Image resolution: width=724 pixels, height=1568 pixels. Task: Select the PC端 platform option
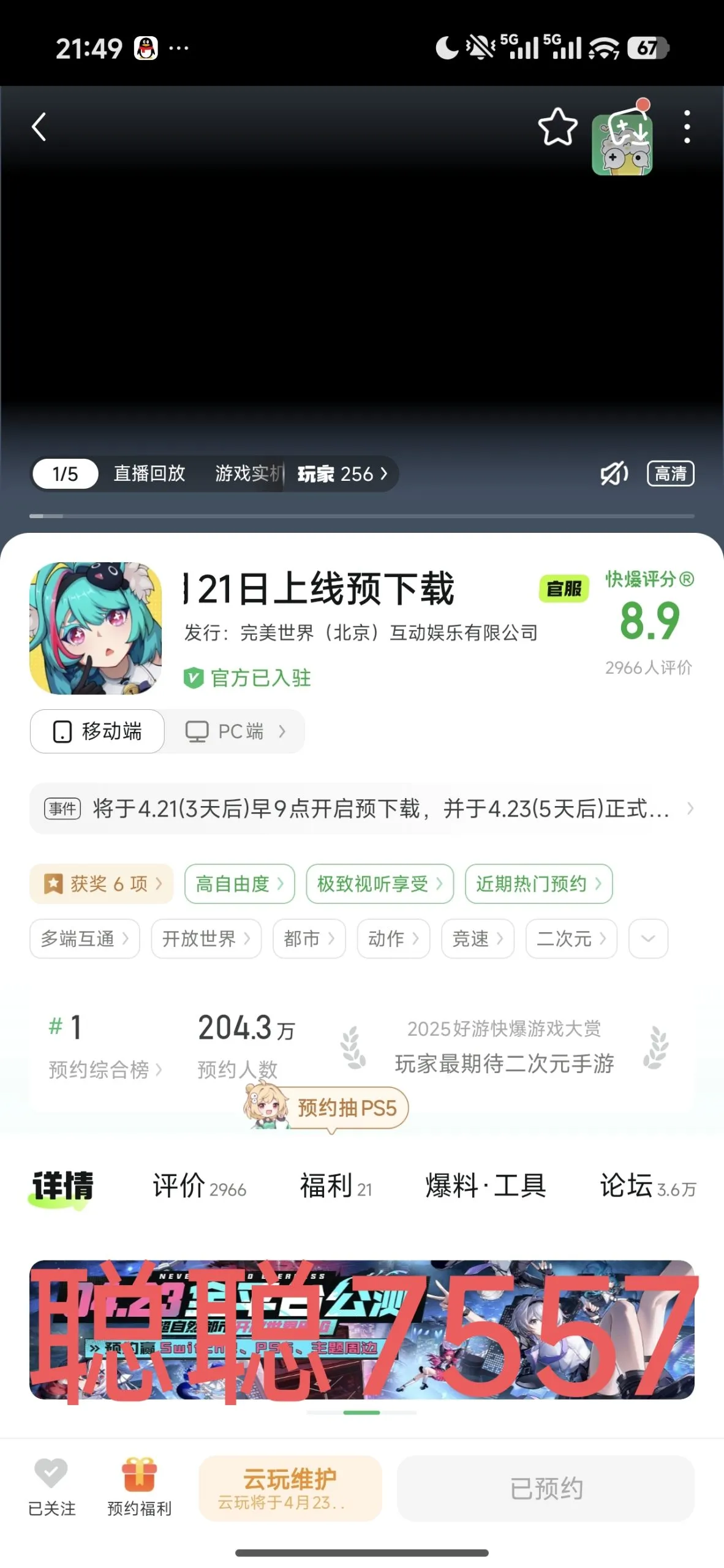click(235, 731)
